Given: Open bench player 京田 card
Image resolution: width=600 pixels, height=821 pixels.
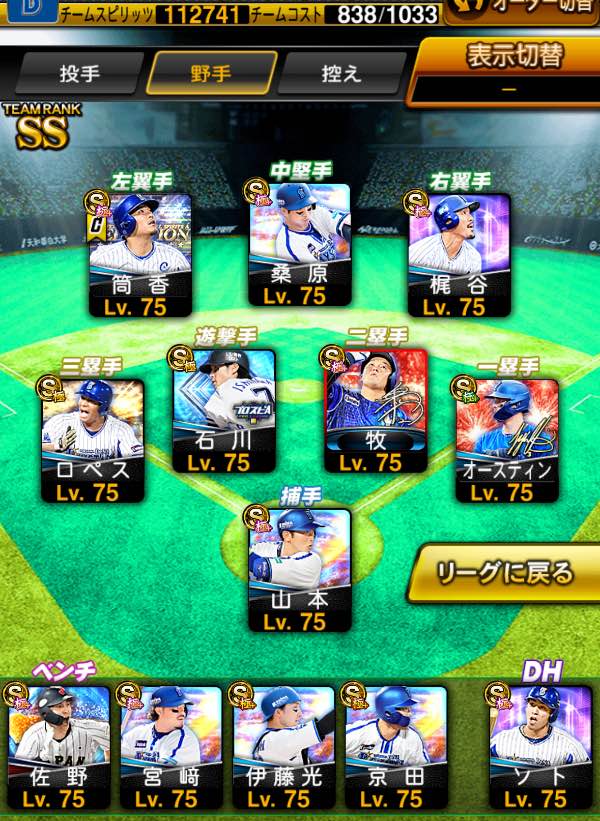Looking at the screenshot, I should (x=395, y=745).
